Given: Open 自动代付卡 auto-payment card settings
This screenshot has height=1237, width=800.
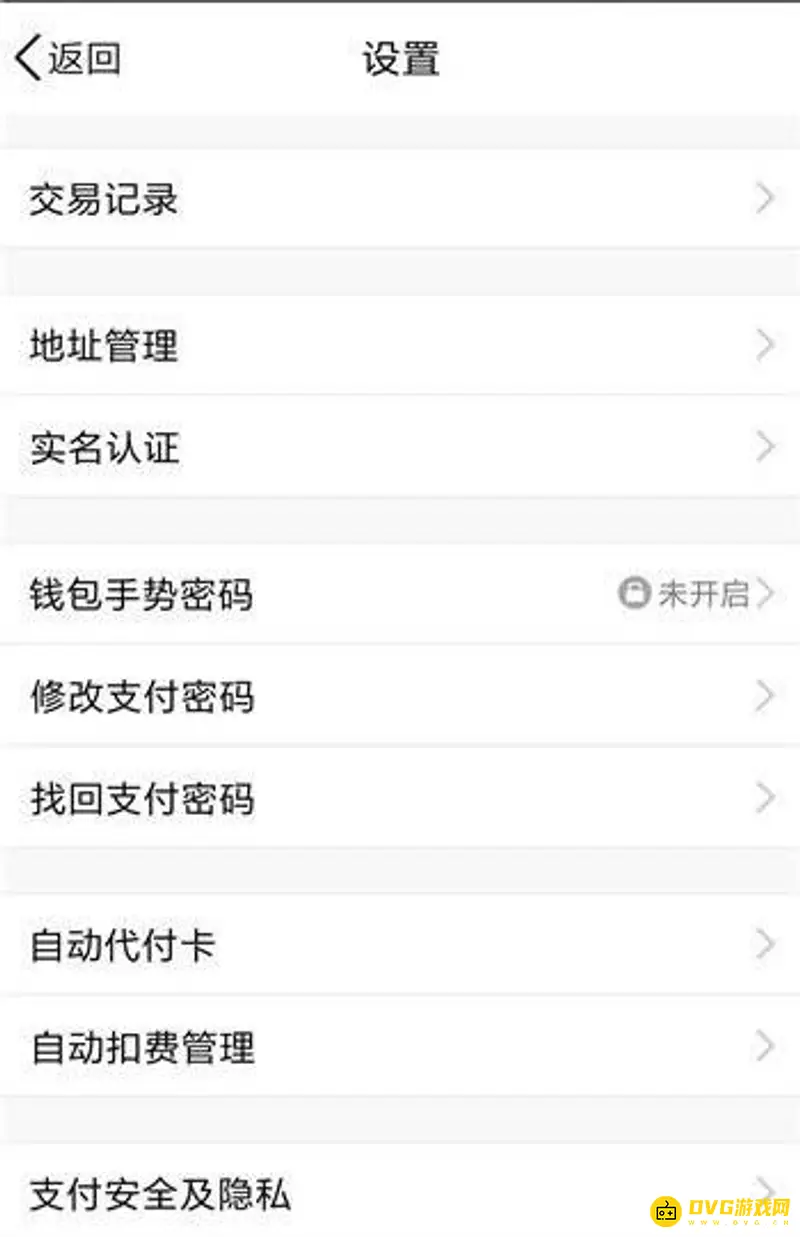Looking at the screenshot, I should pos(122,943).
